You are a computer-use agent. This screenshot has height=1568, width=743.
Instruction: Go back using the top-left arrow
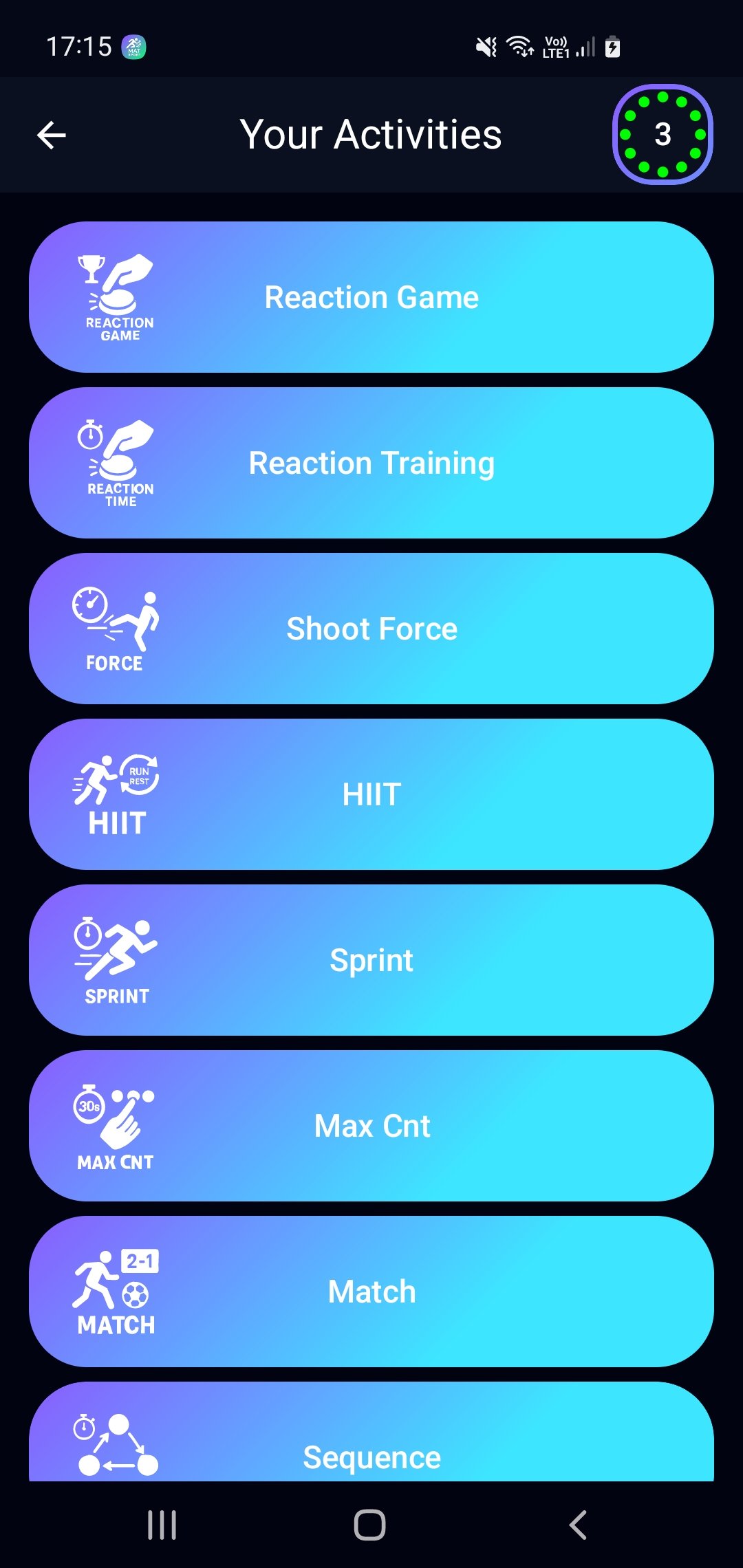(x=52, y=135)
